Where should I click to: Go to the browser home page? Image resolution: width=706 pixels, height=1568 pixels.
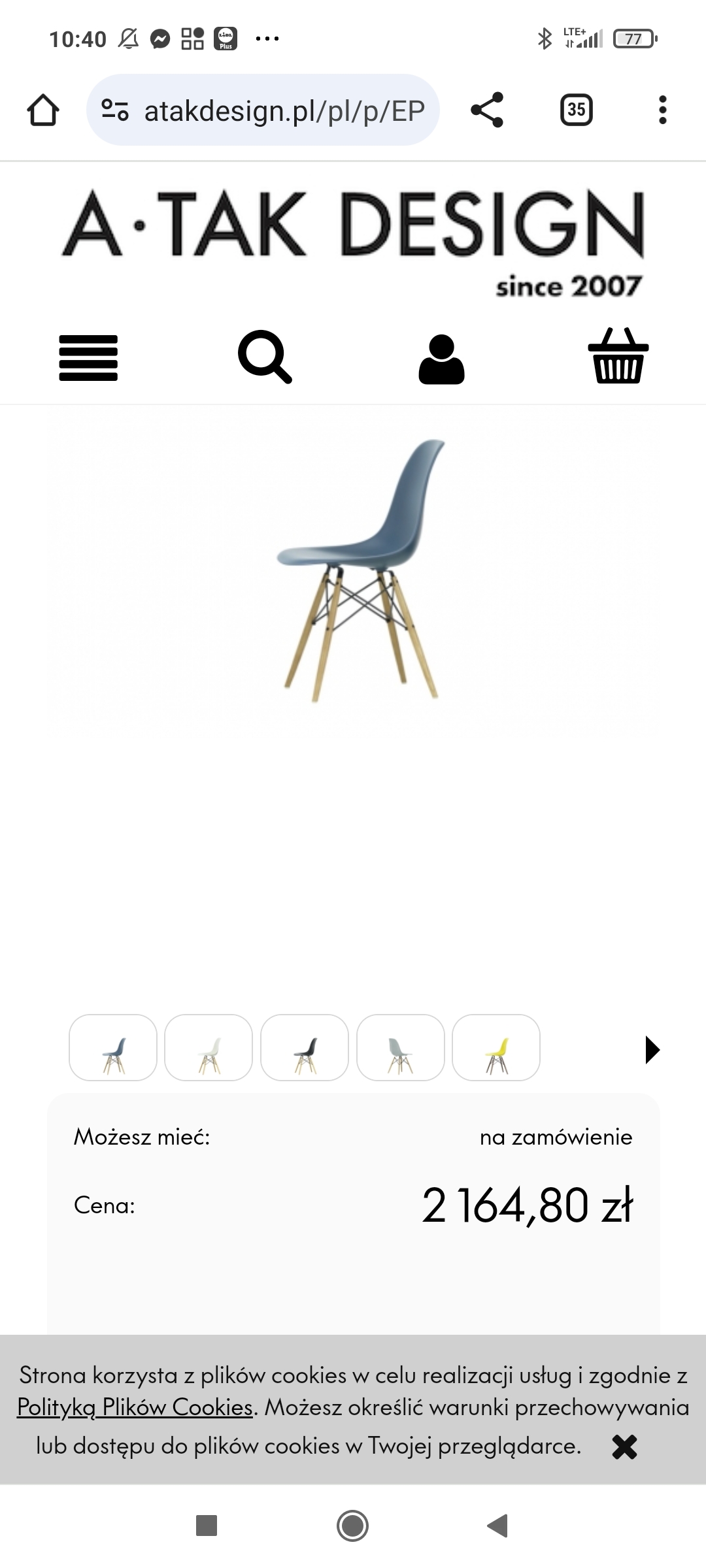[43, 110]
